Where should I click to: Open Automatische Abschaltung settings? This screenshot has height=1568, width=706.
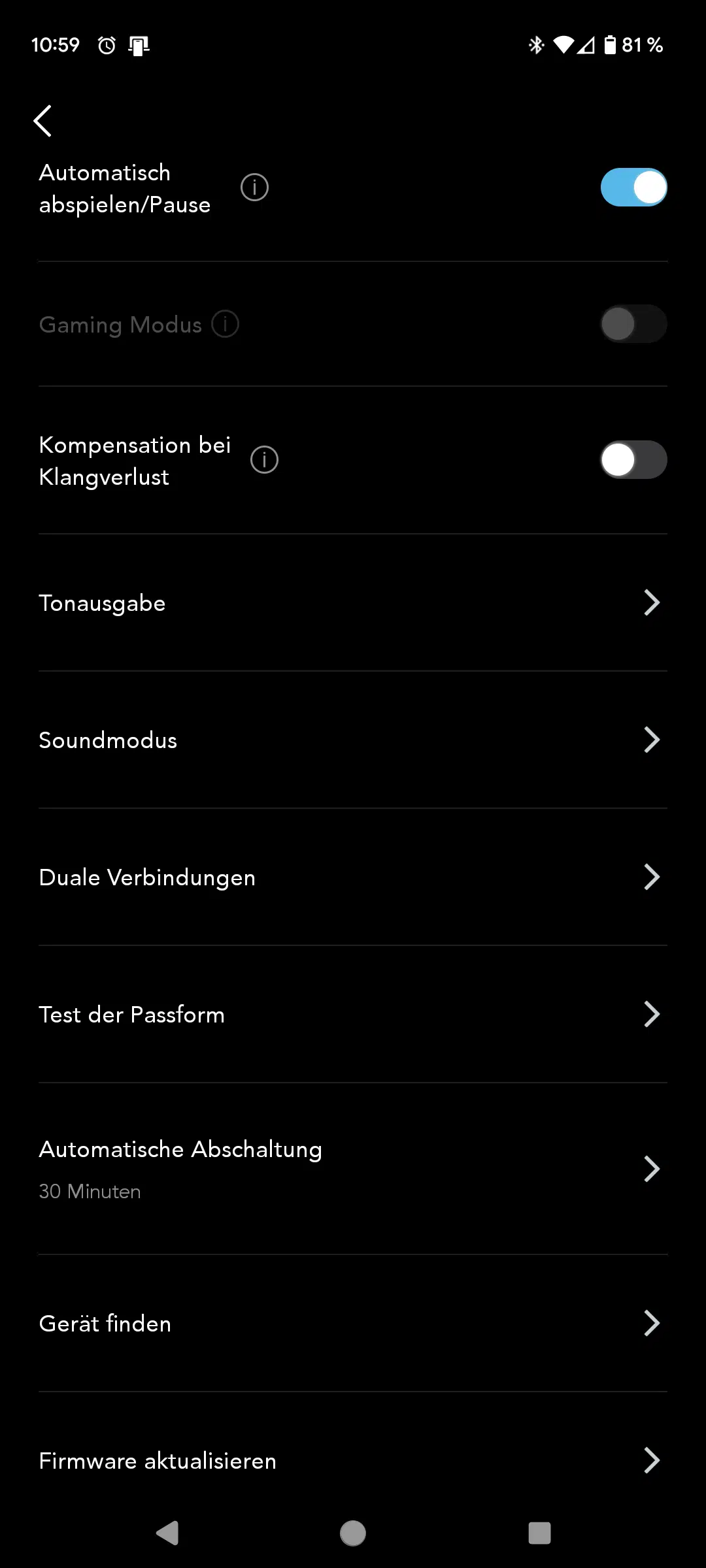point(353,1169)
